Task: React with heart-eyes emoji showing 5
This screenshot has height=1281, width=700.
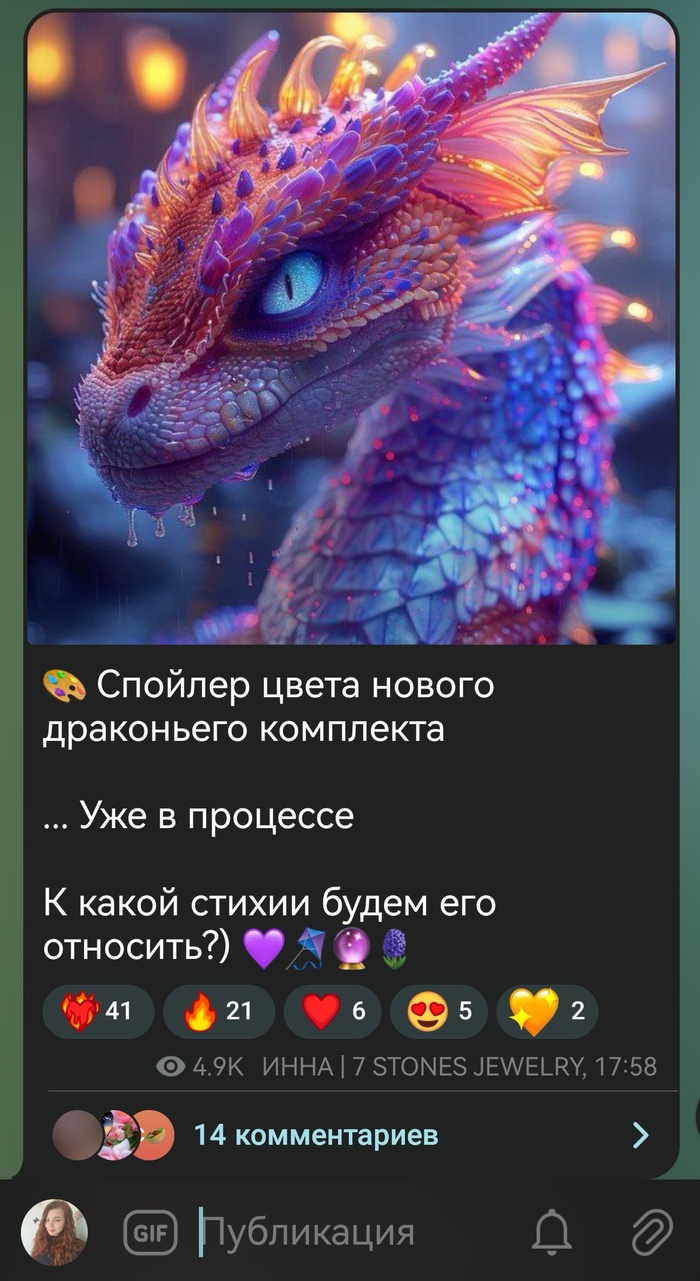Action: pyautogui.click(x=439, y=1011)
